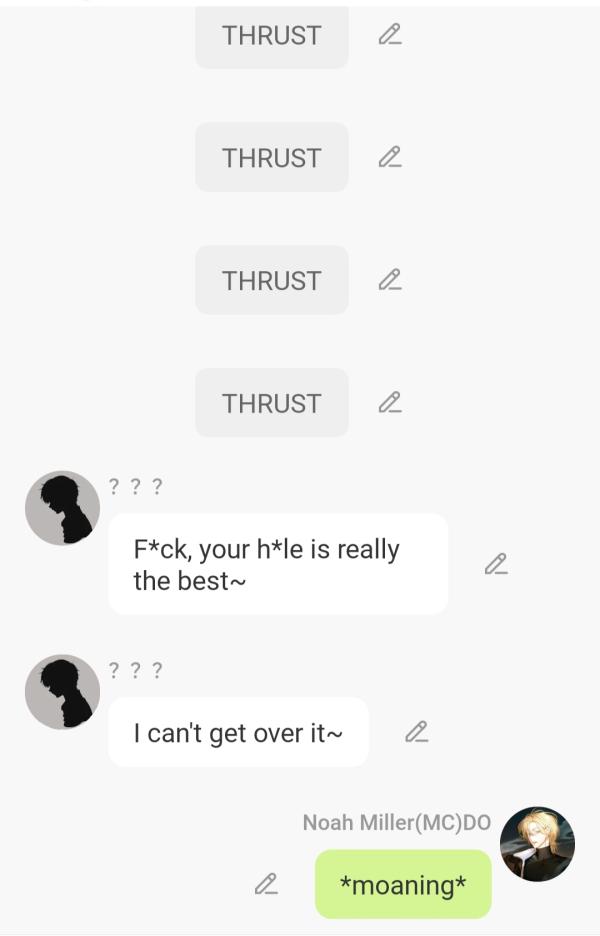600x936 pixels.
Task: Tap the pencil icon beside "*moaning*" bubble
Action: coord(265,884)
